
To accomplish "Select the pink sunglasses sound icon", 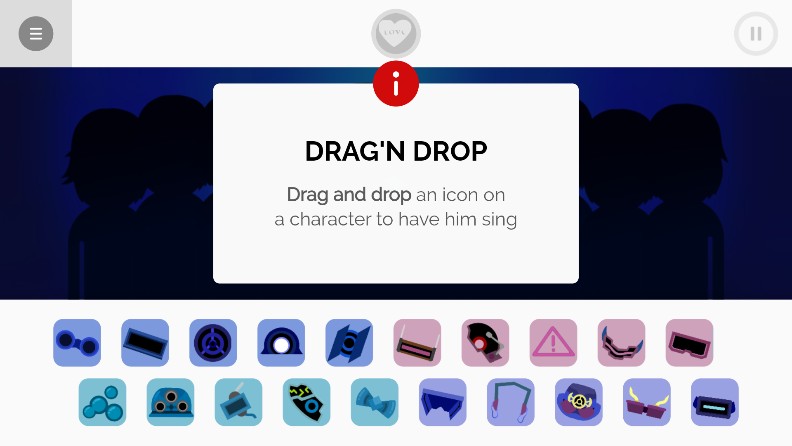I will tap(689, 343).
